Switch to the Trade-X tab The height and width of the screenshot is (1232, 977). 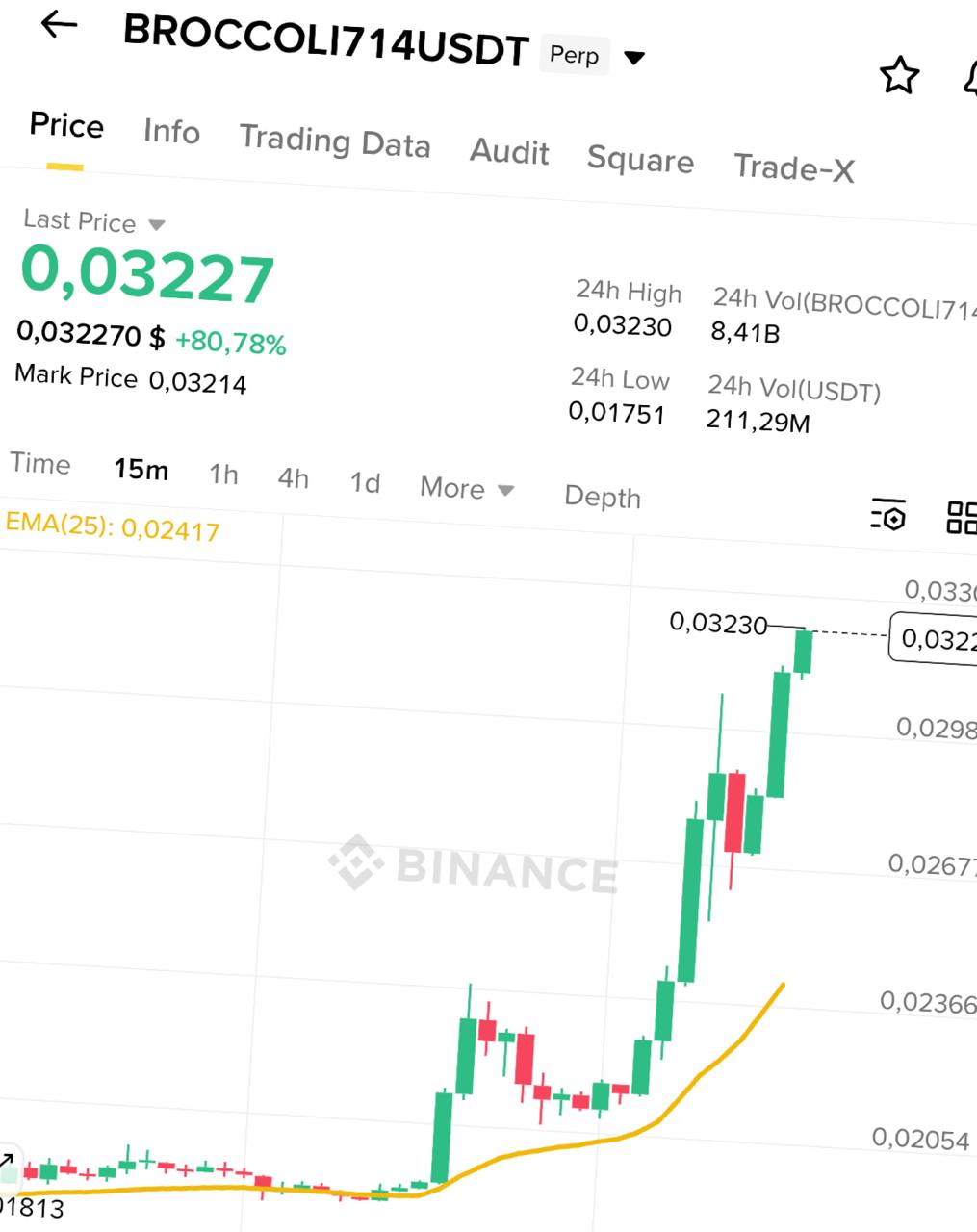pyautogui.click(x=793, y=168)
